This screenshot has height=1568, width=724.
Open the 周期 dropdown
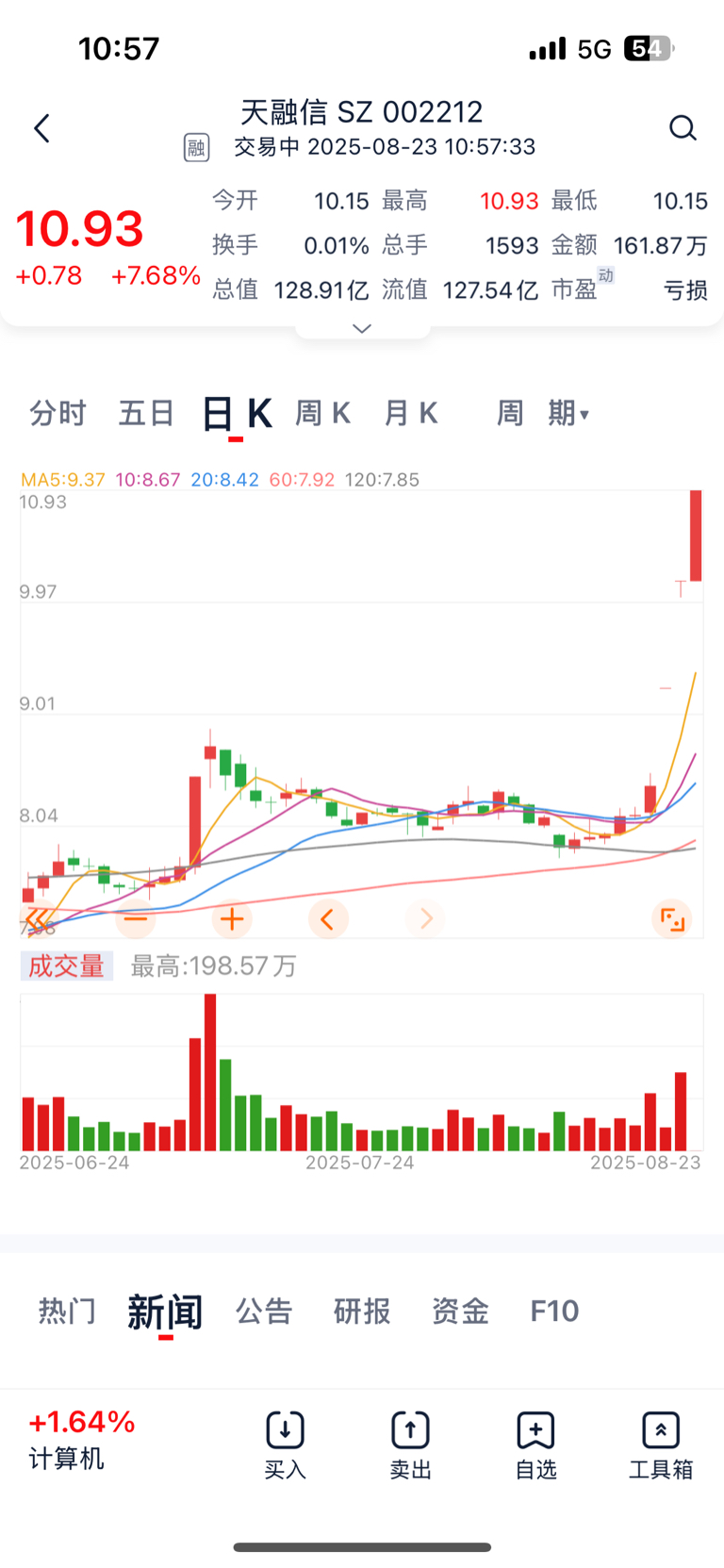[543, 413]
